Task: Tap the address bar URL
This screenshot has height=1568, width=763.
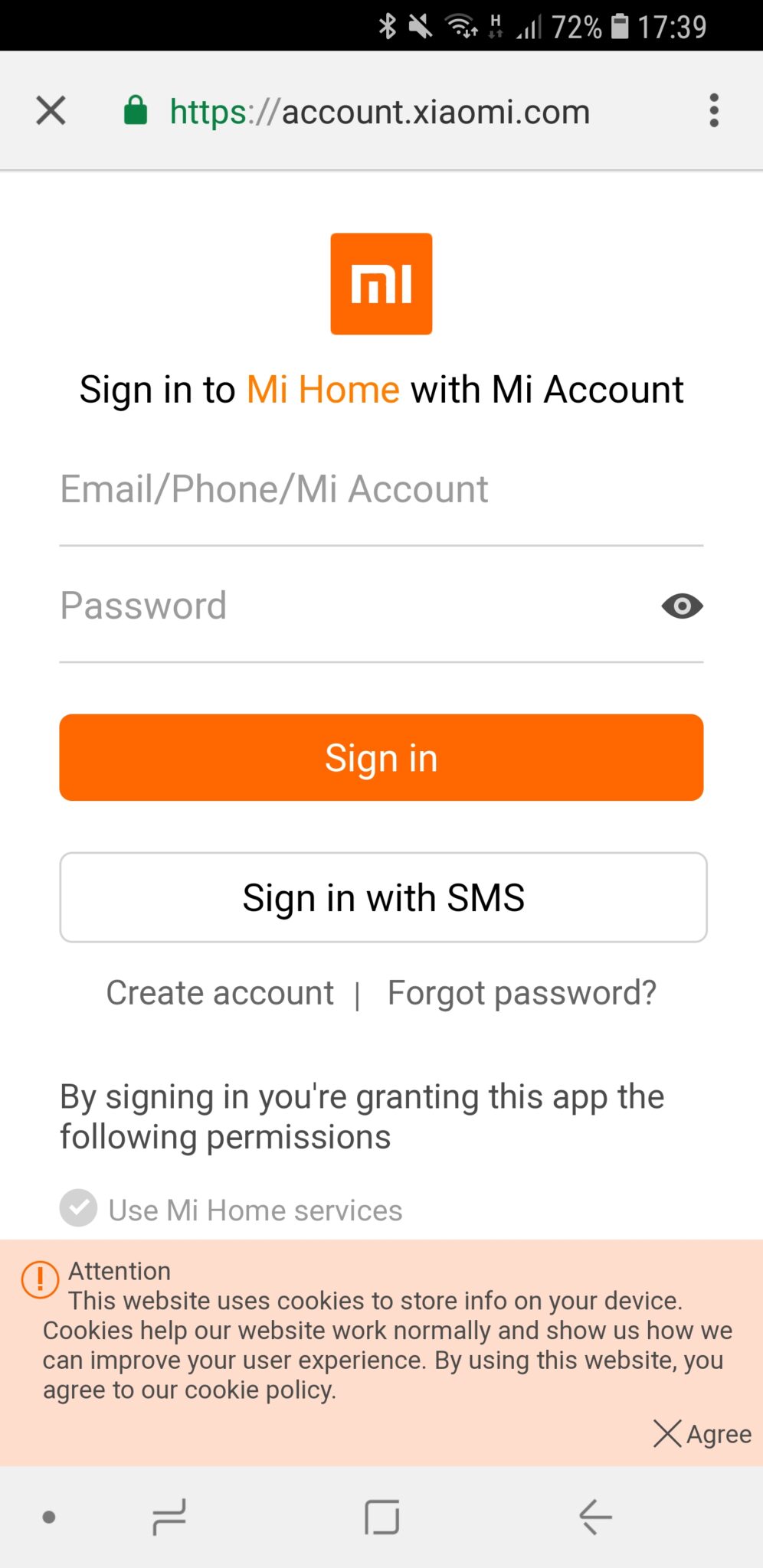Action: 379,112
